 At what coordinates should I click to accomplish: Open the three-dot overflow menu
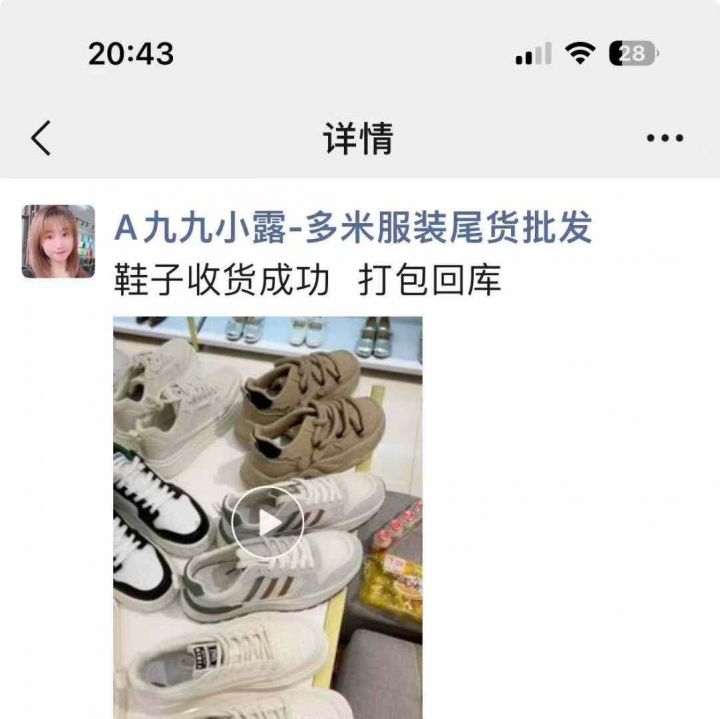[664, 138]
